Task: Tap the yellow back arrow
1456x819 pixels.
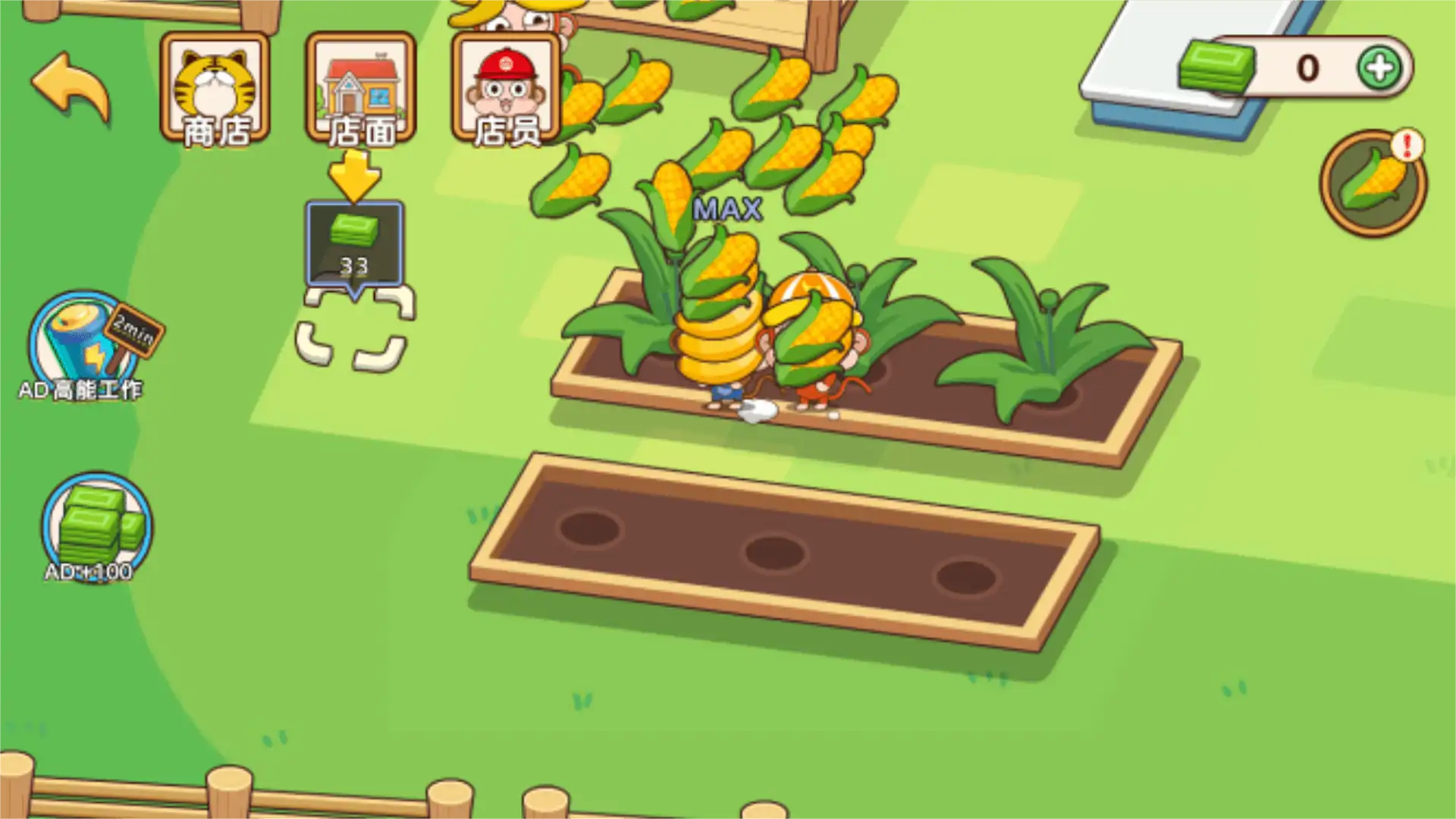Action: (x=71, y=89)
